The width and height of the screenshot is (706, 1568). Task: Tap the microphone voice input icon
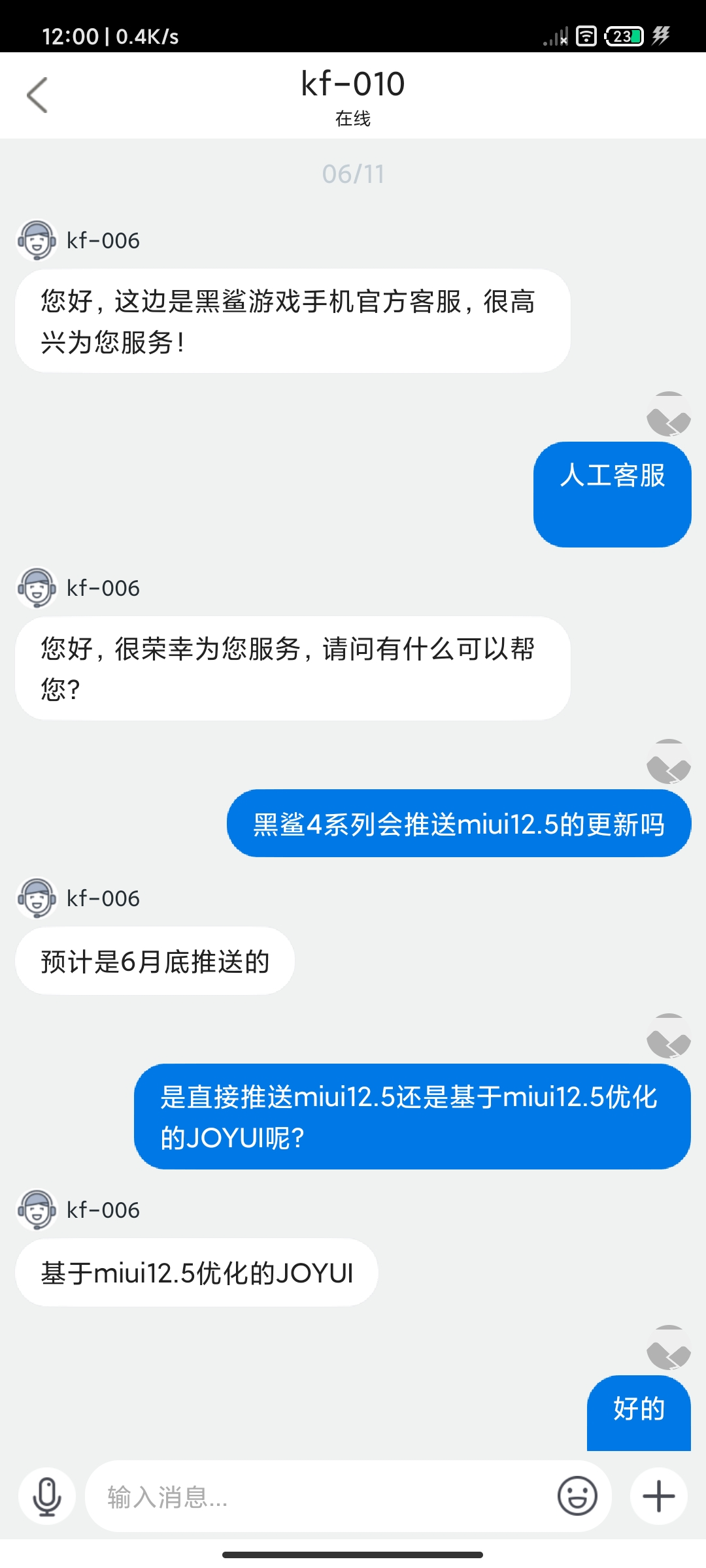47,1496
